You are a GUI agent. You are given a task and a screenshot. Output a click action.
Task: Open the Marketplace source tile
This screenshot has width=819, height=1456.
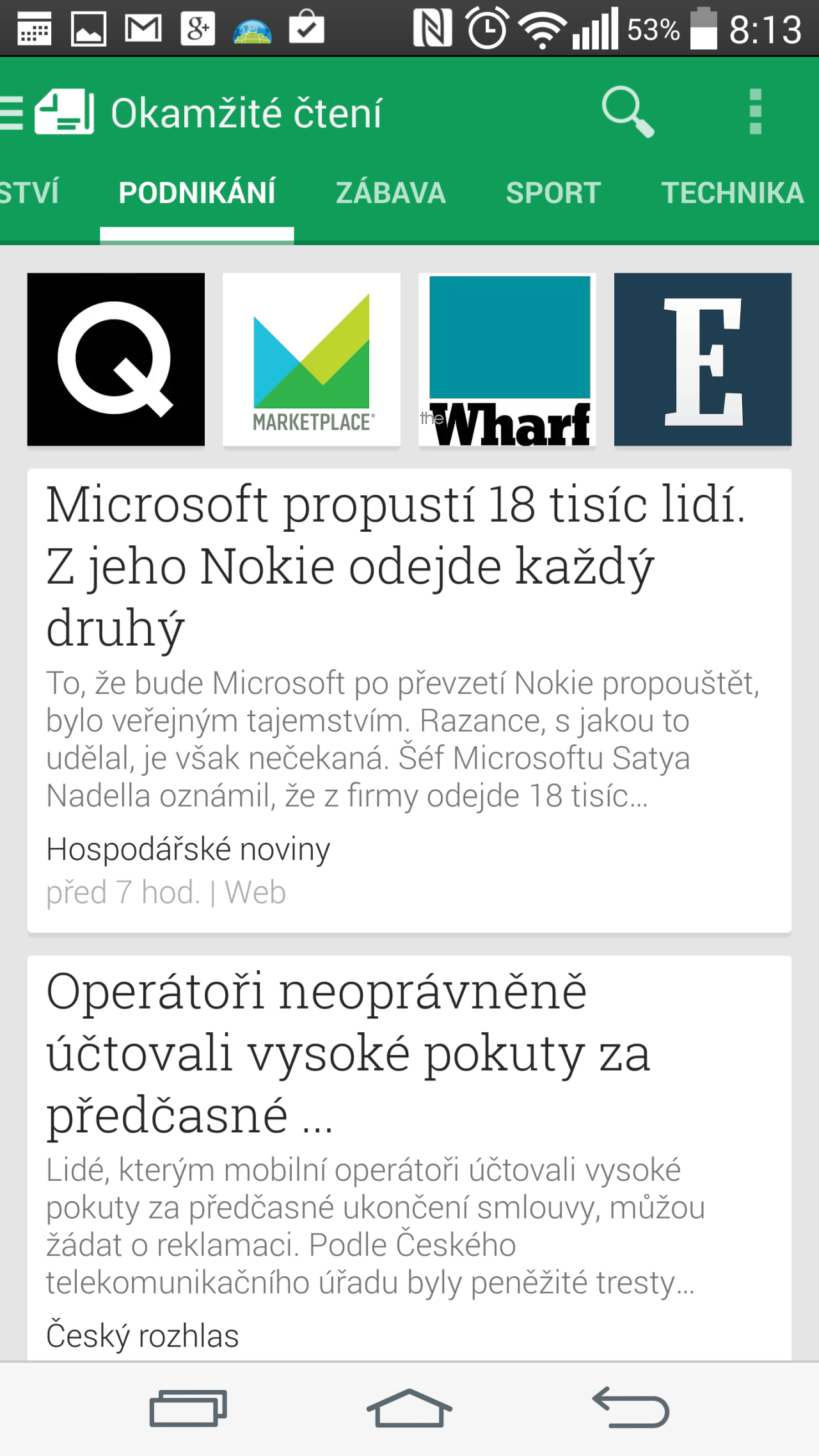click(312, 359)
